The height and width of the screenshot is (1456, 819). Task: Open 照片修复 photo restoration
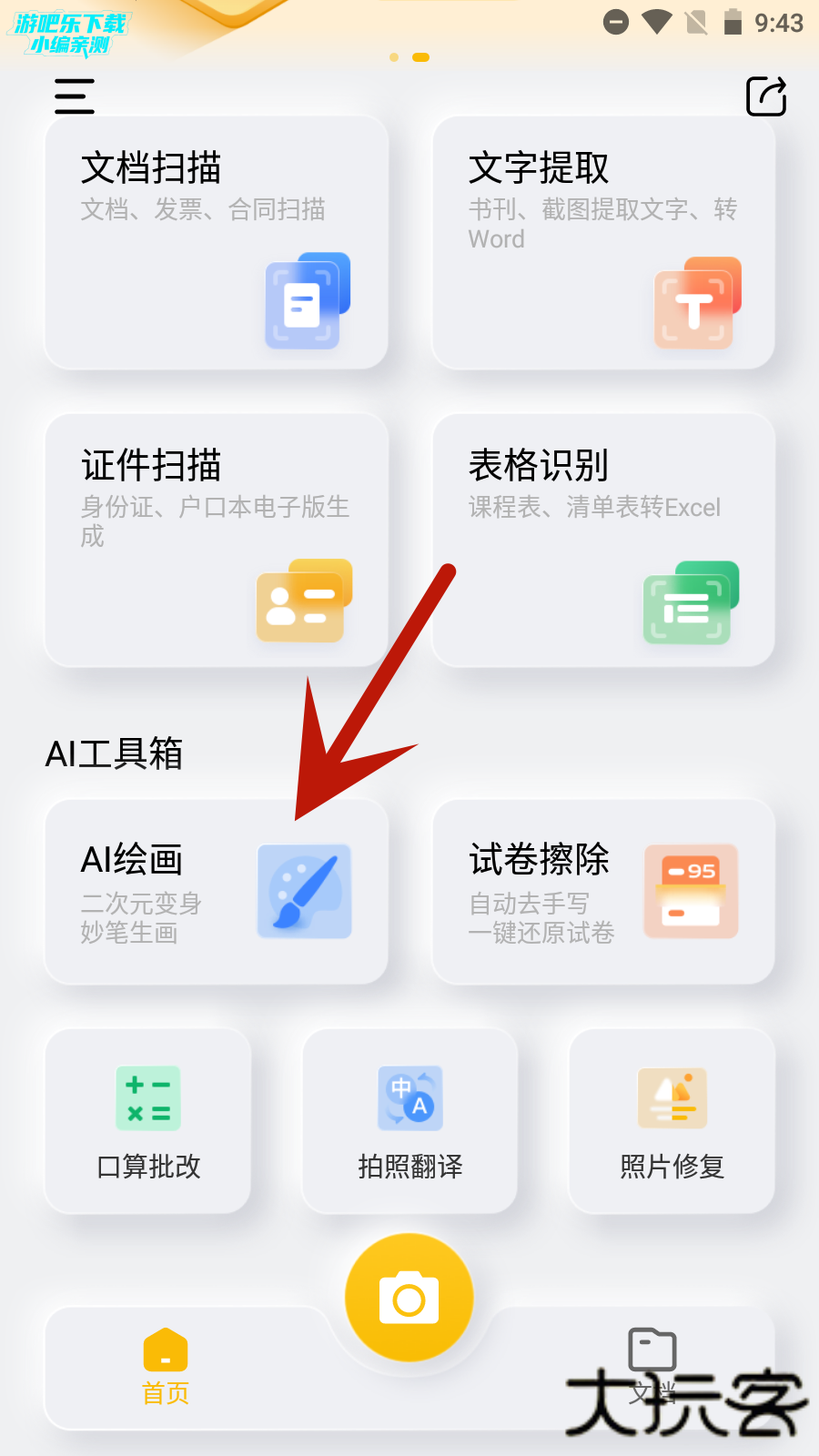(672, 1121)
